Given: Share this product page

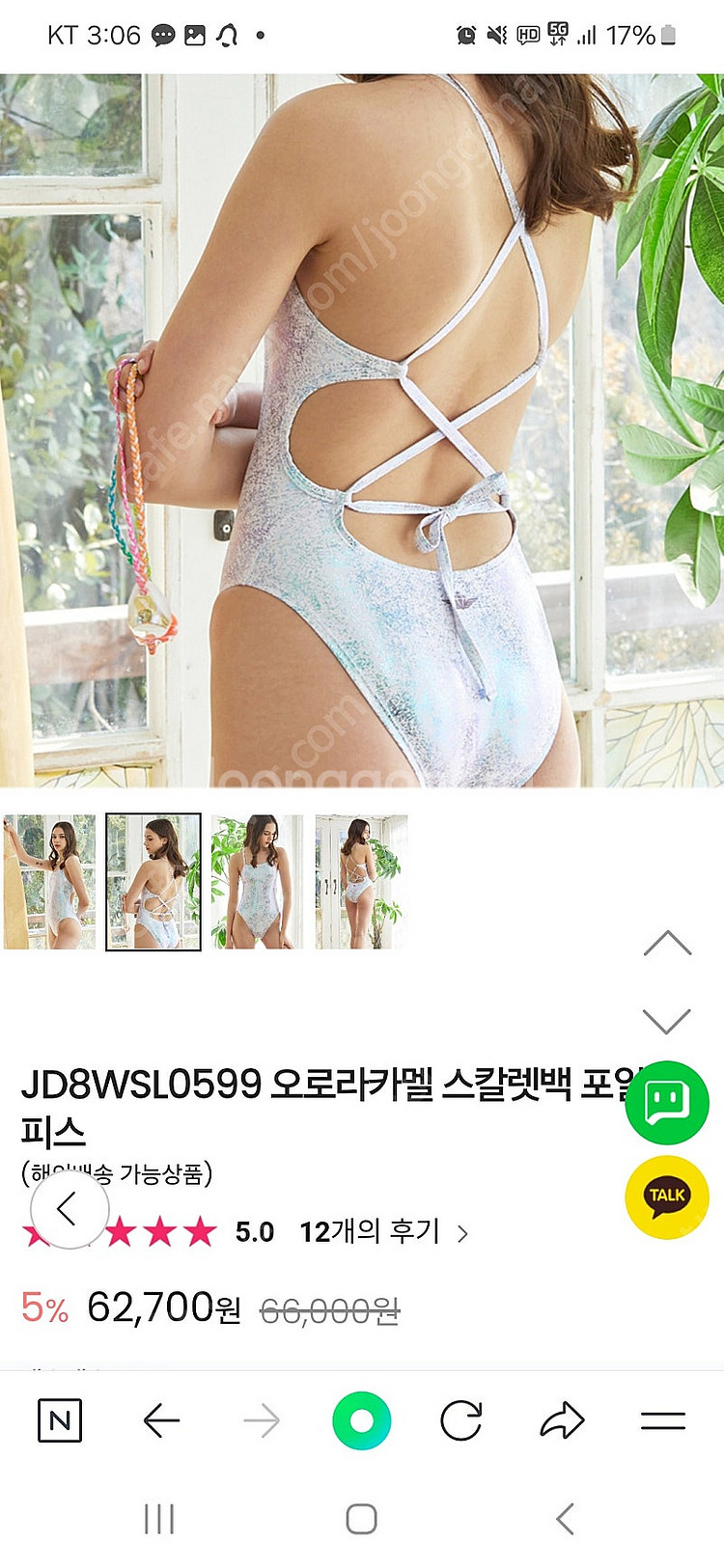Looking at the screenshot, I should [x=562, y=1420].
